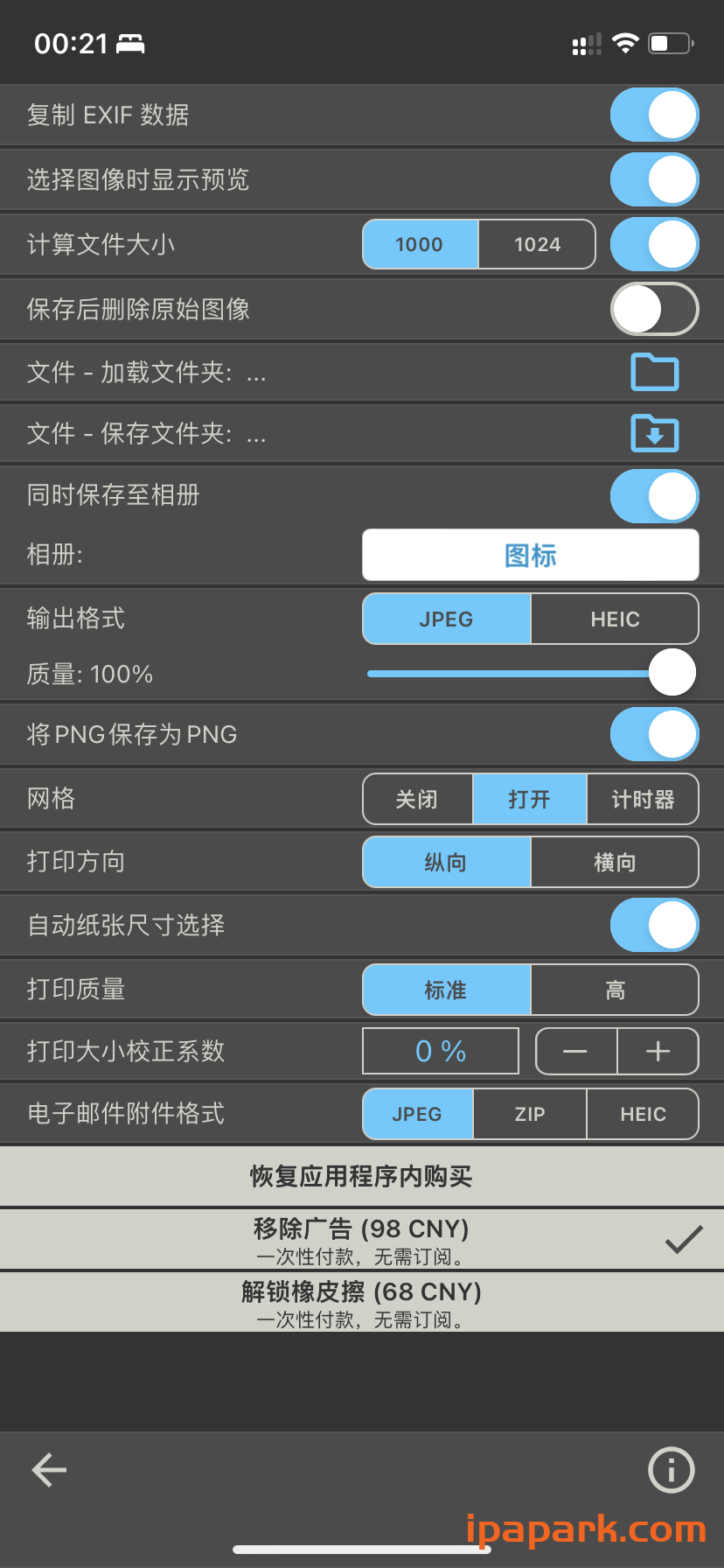Enable 保存后删除原始图像
724x1568 pixels.
click(654, 309)
